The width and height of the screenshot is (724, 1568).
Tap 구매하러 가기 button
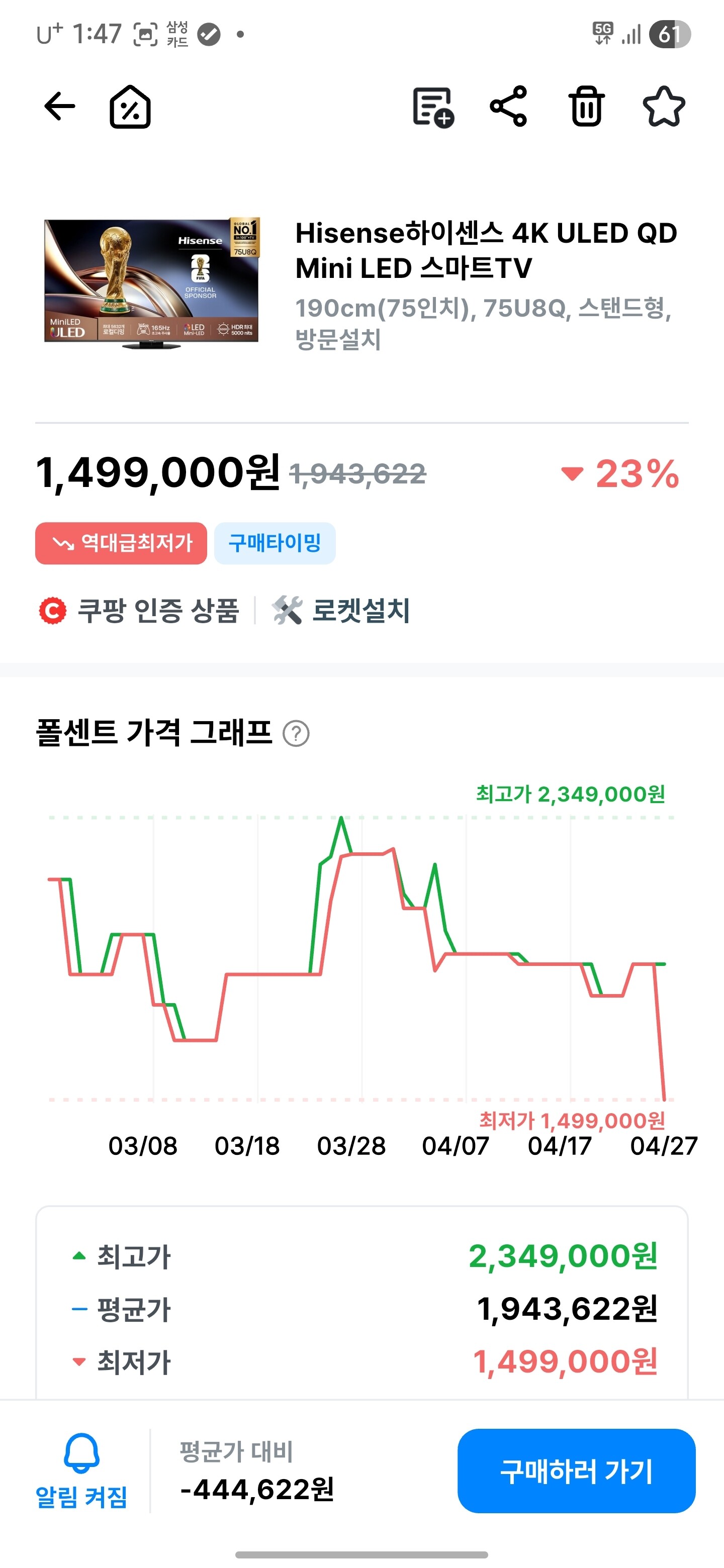576,1471
